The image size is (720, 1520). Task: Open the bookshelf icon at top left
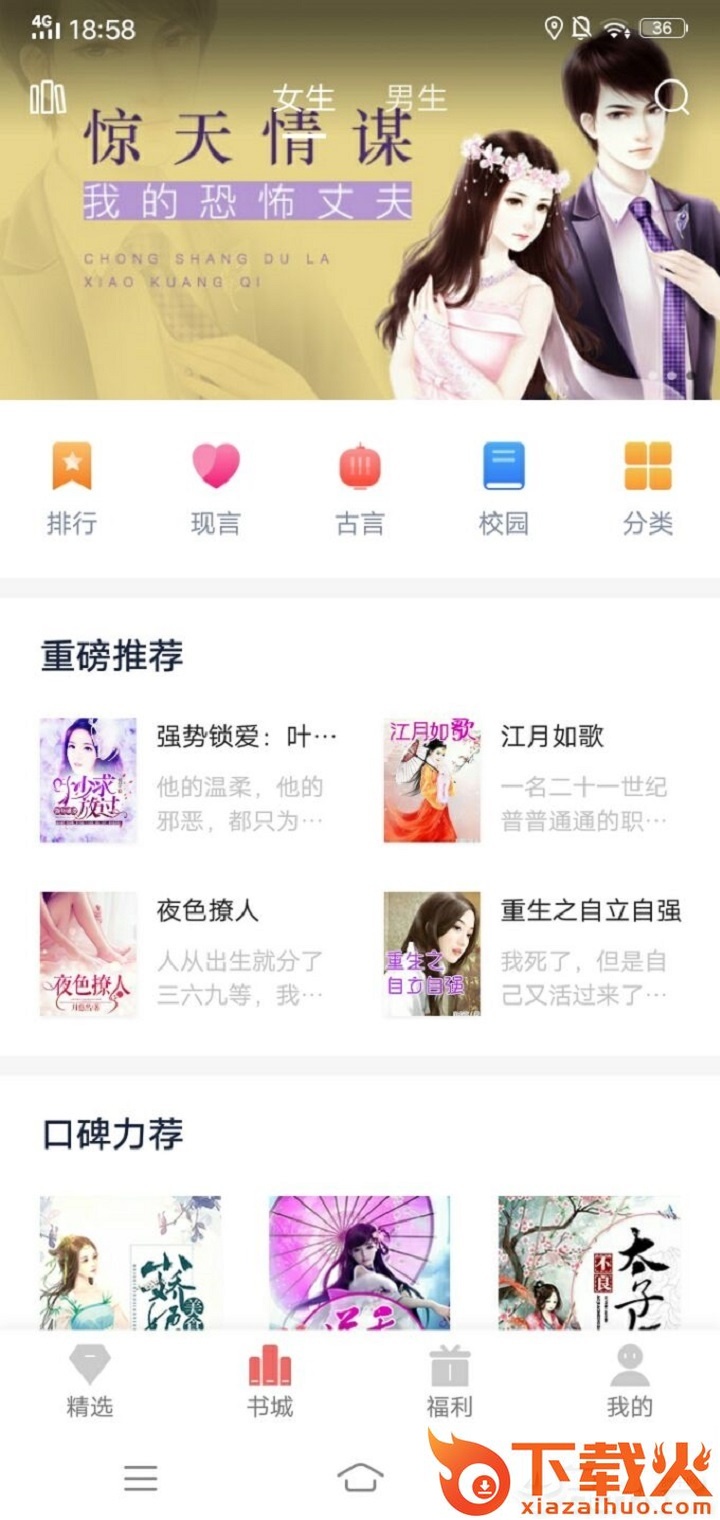tap(48, 98)
